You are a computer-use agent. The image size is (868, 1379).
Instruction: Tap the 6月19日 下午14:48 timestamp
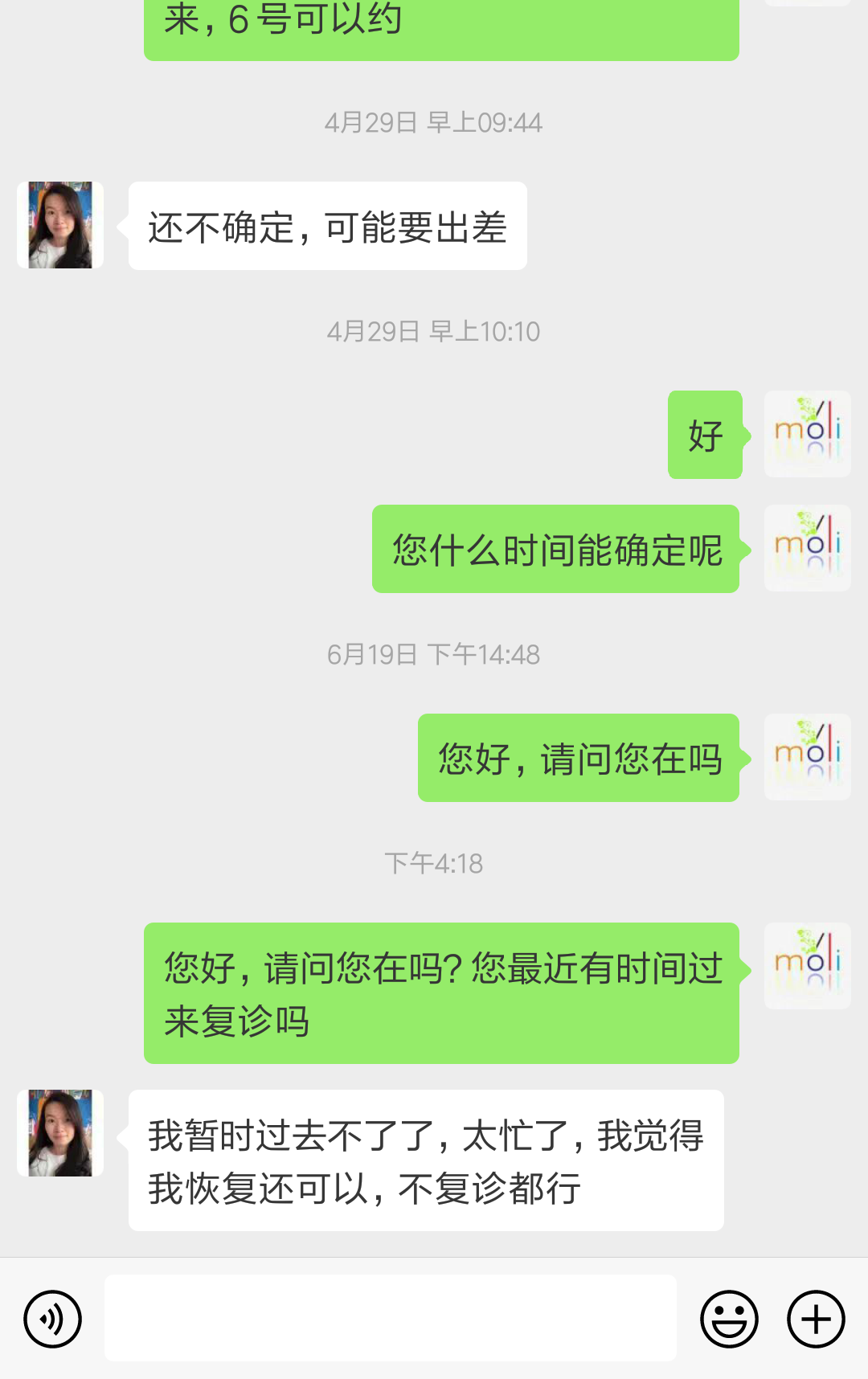[434, 655]
